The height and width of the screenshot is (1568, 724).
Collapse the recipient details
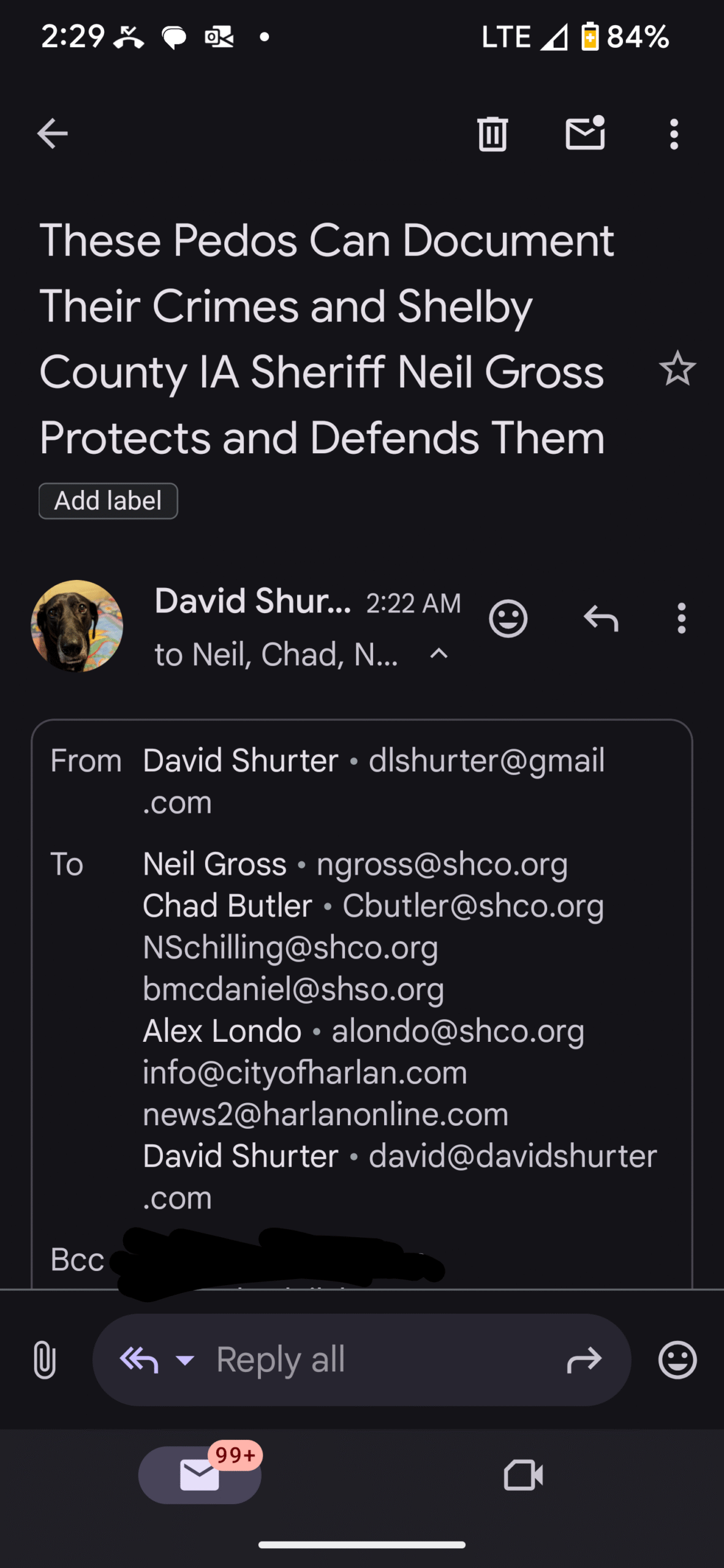coord(439,654)
